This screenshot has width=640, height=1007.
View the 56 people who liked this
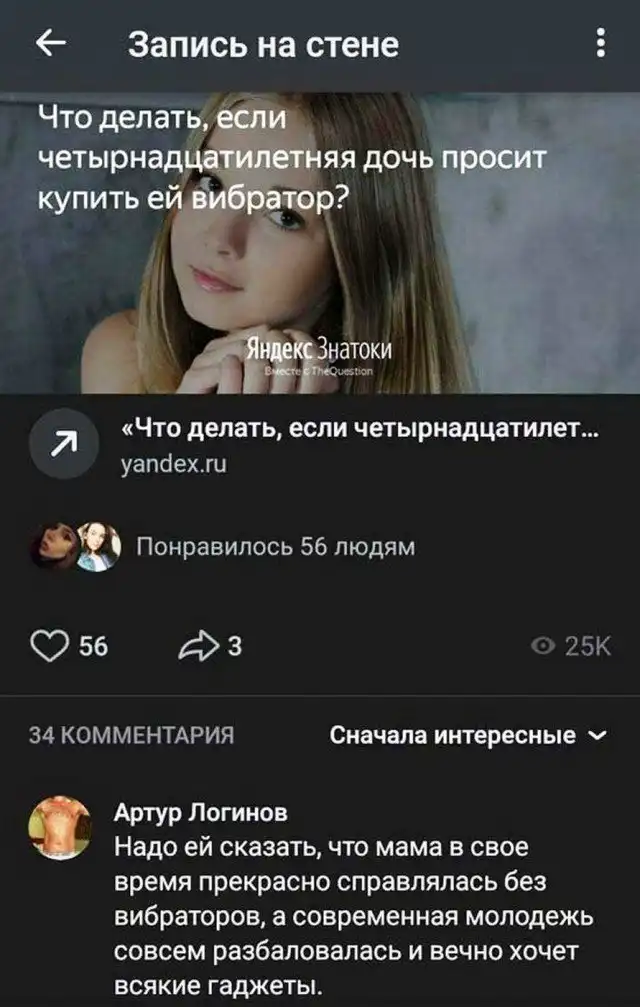[274, 547]
